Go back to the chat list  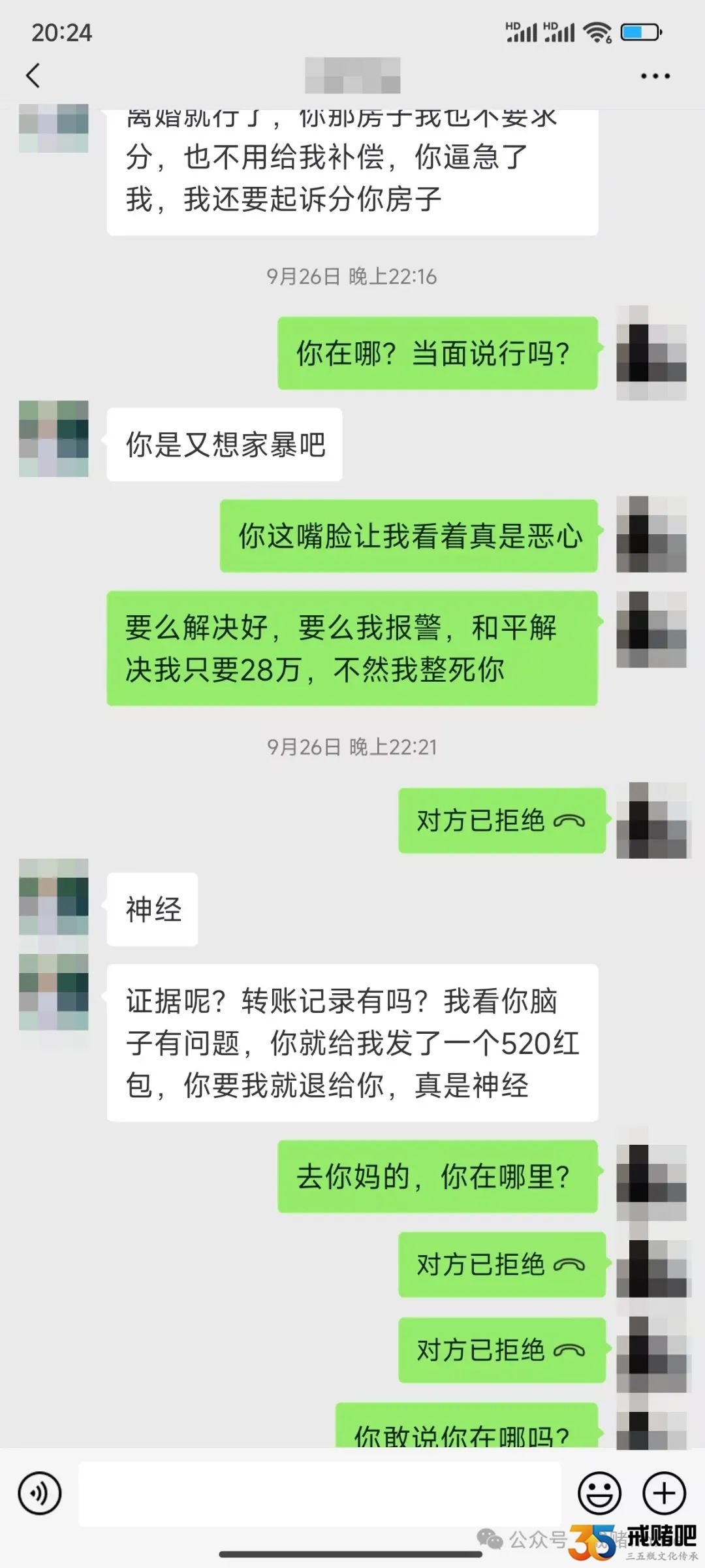point(33,76)
